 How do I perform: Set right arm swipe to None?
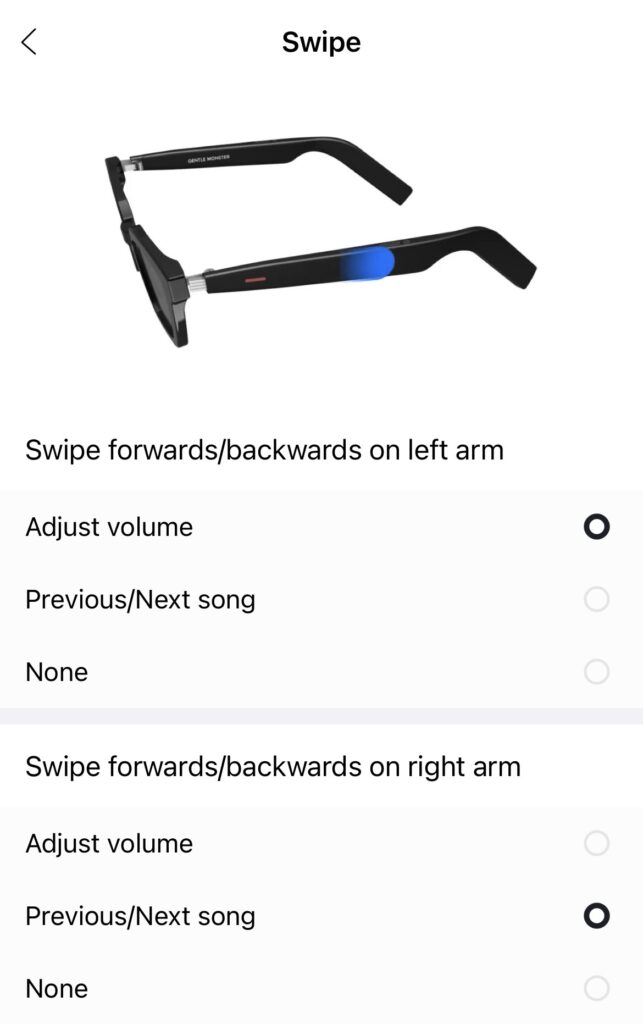(x=596, y=988)
